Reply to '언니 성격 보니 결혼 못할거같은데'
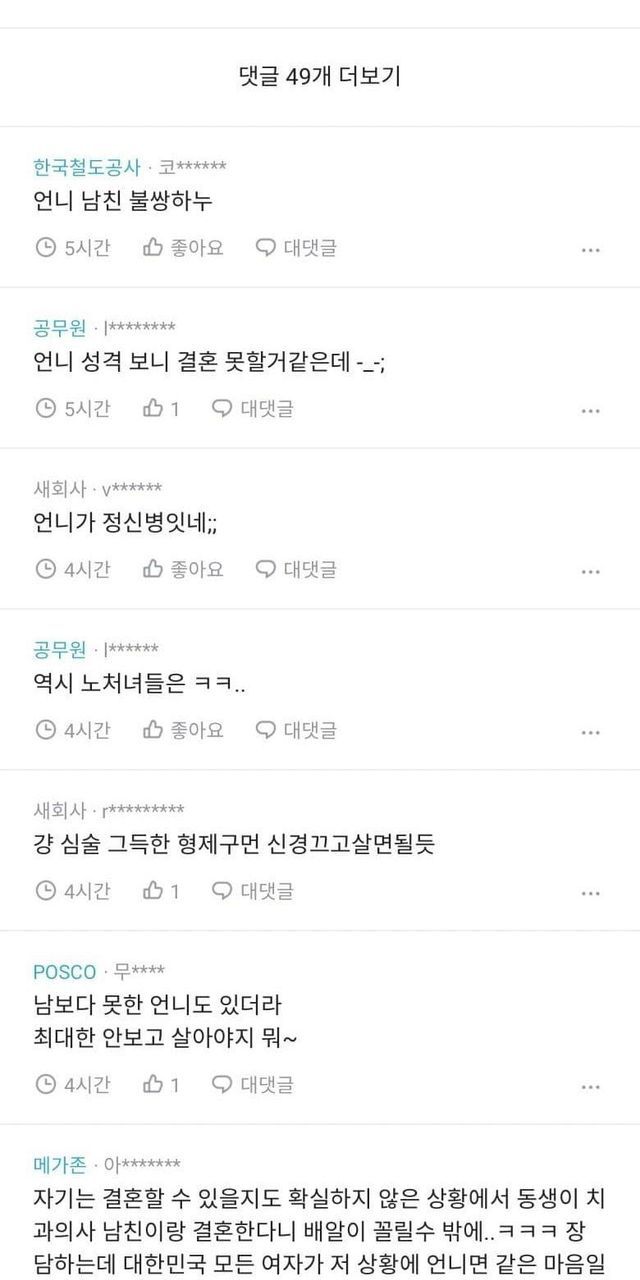Viewport: 640px width, 1280px height. (x=252, y=408)
